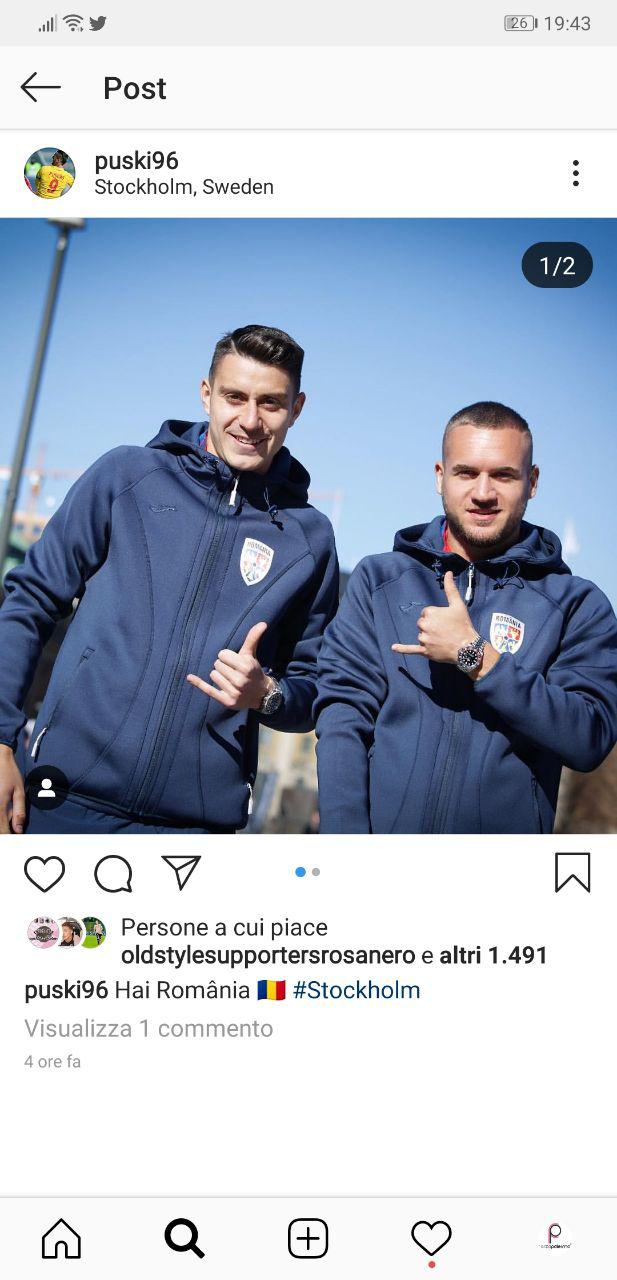This screenshot has height=1280, width=617.
Task: Go to the Home feed tab
Action: pos(61,1239)
